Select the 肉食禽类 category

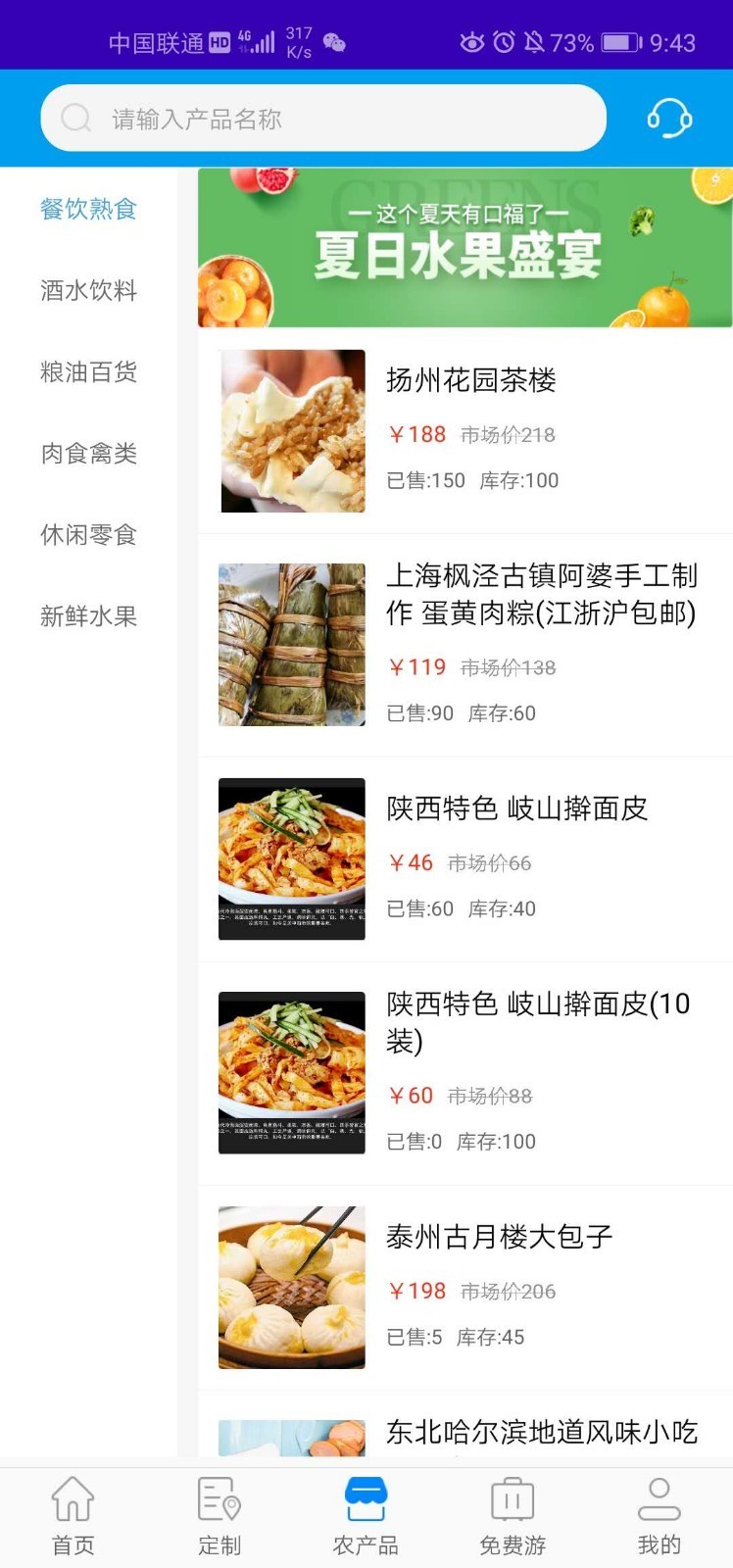[89, 453]
